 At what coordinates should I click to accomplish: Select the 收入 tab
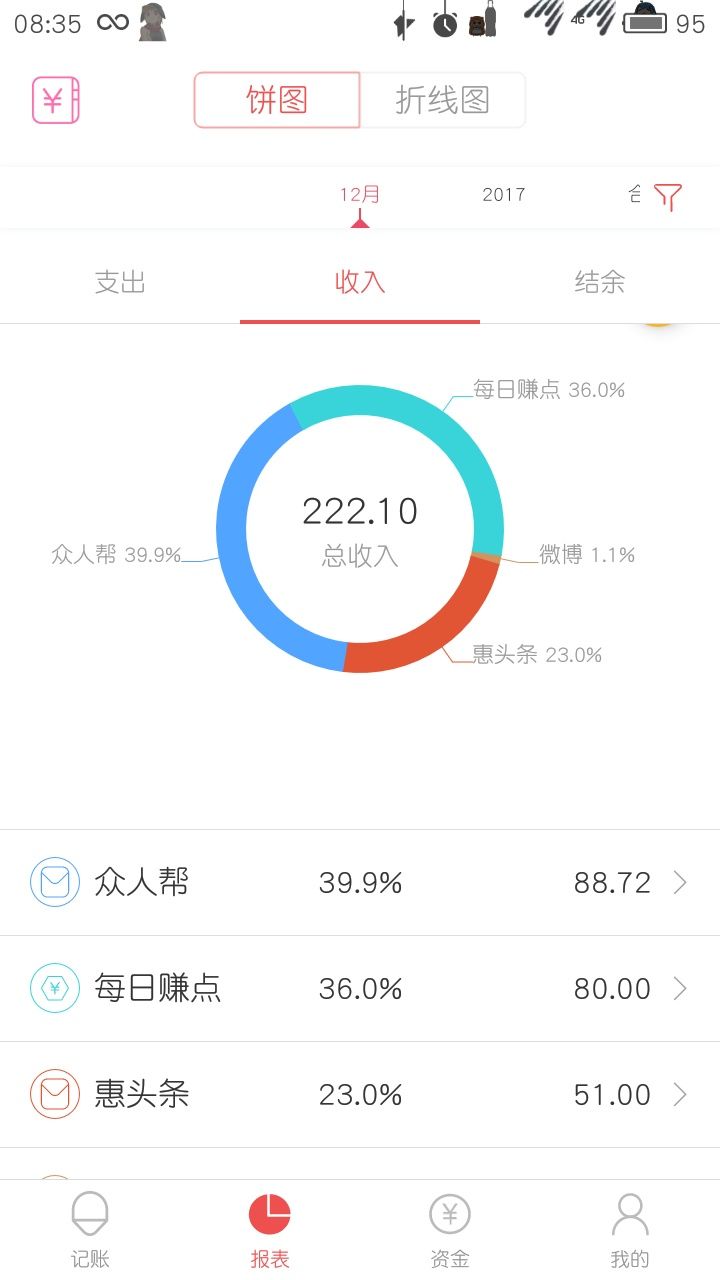360,282
